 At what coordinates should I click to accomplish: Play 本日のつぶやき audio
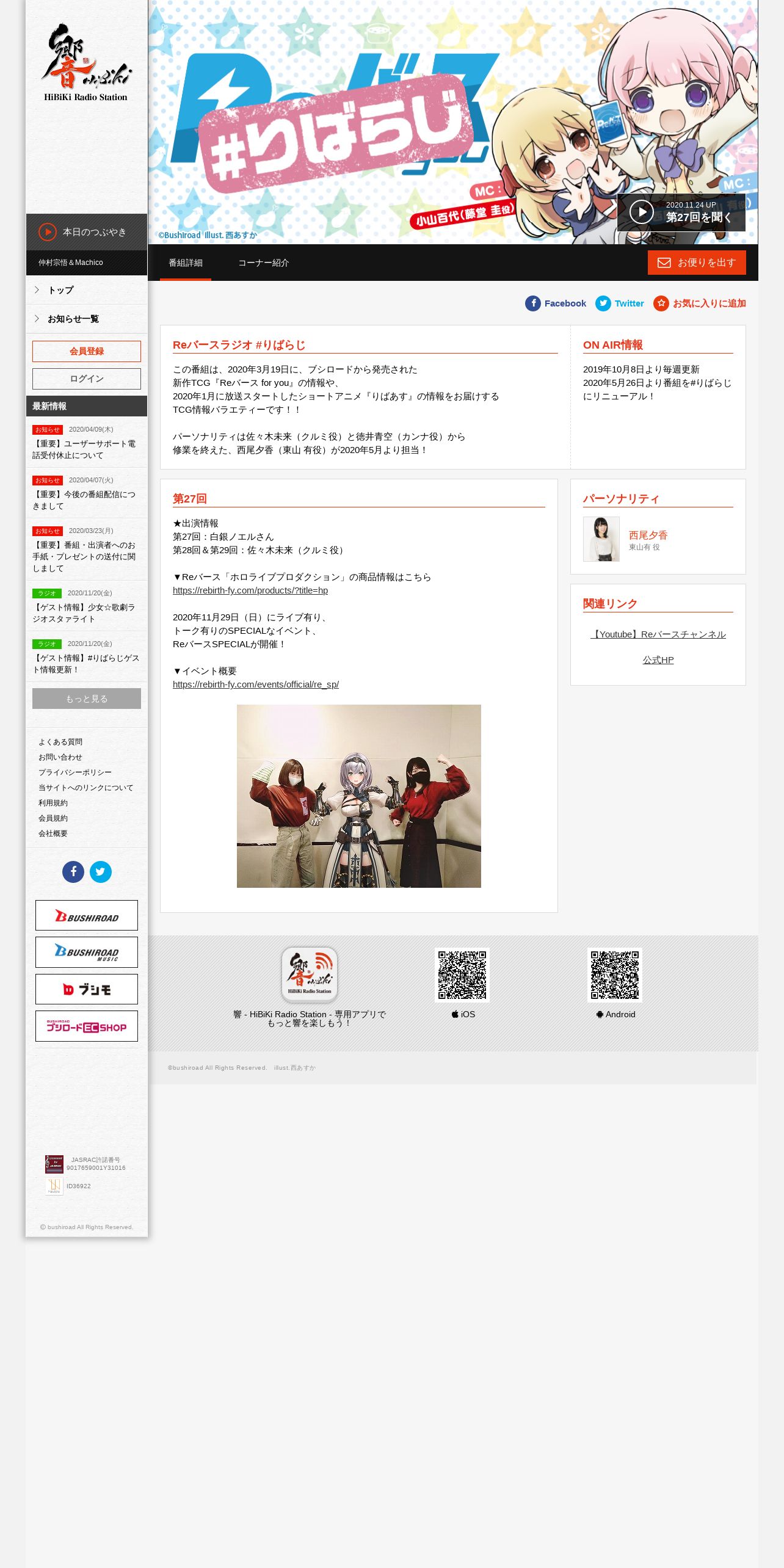tap(86, 232)
